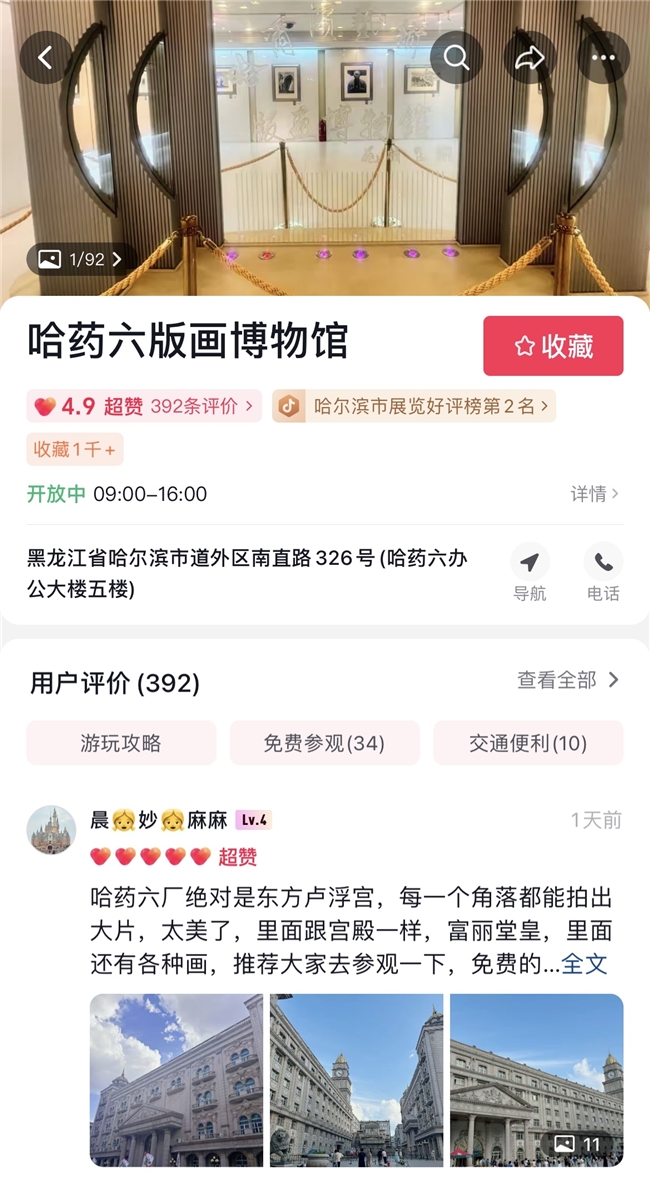Image resolution: width=650 pixels, height=1182 pixels.
Task: Start 导航 navigation to the museum
Action: [529, 572]
